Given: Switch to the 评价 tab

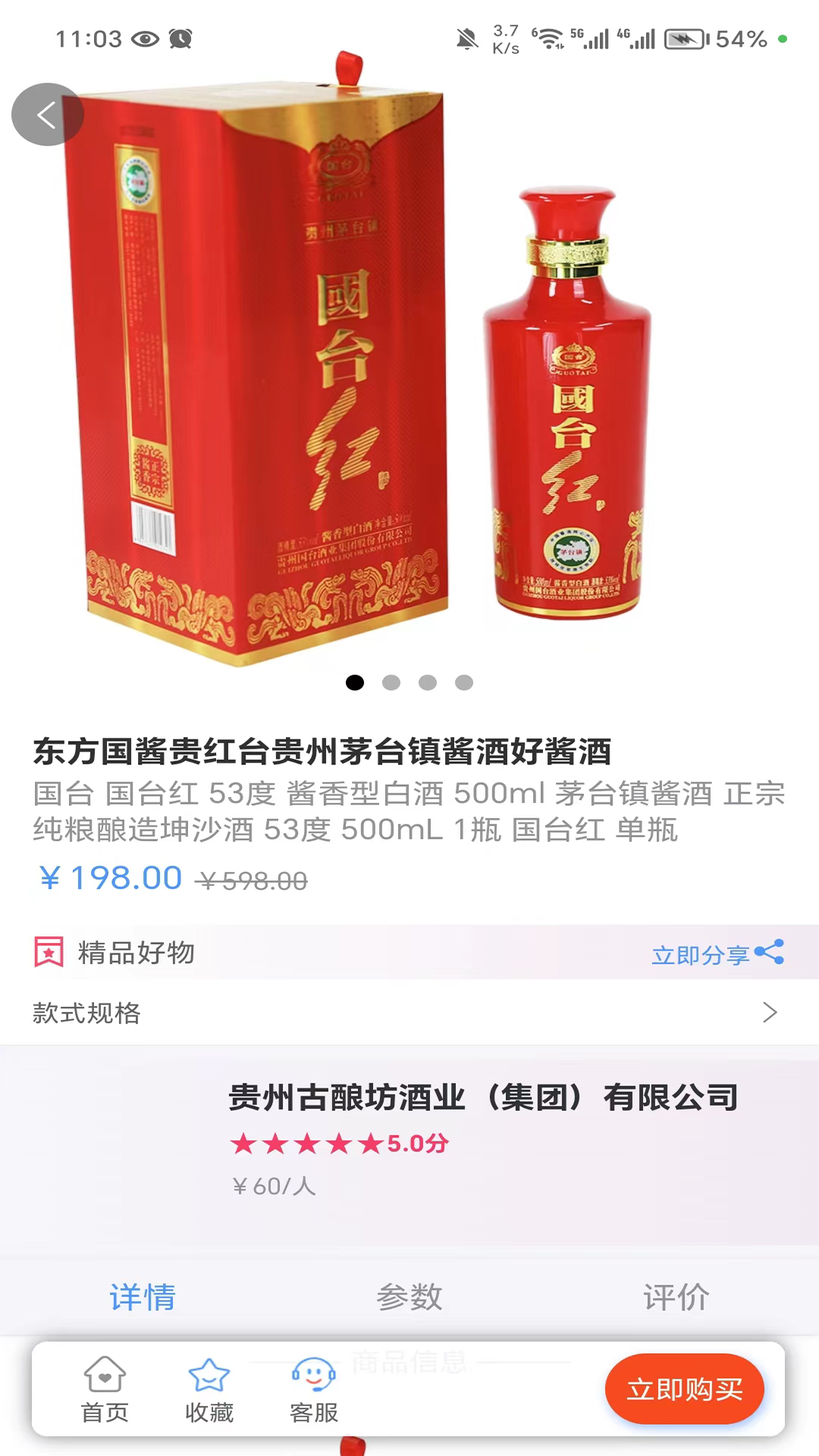Looking at the screenshot, I should (x=676, y=1297).
